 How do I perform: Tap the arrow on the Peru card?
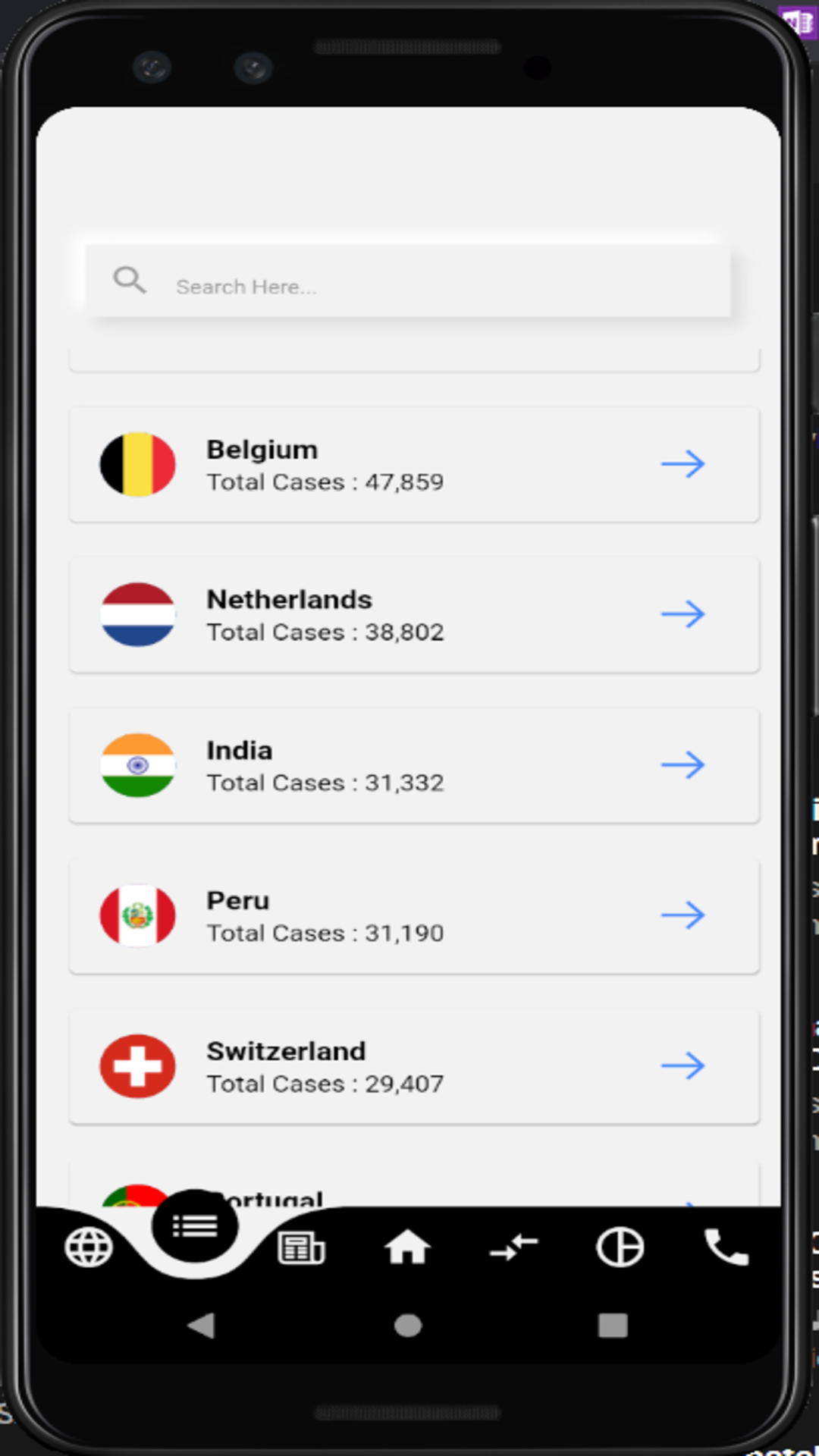click(x=683, y=915)
